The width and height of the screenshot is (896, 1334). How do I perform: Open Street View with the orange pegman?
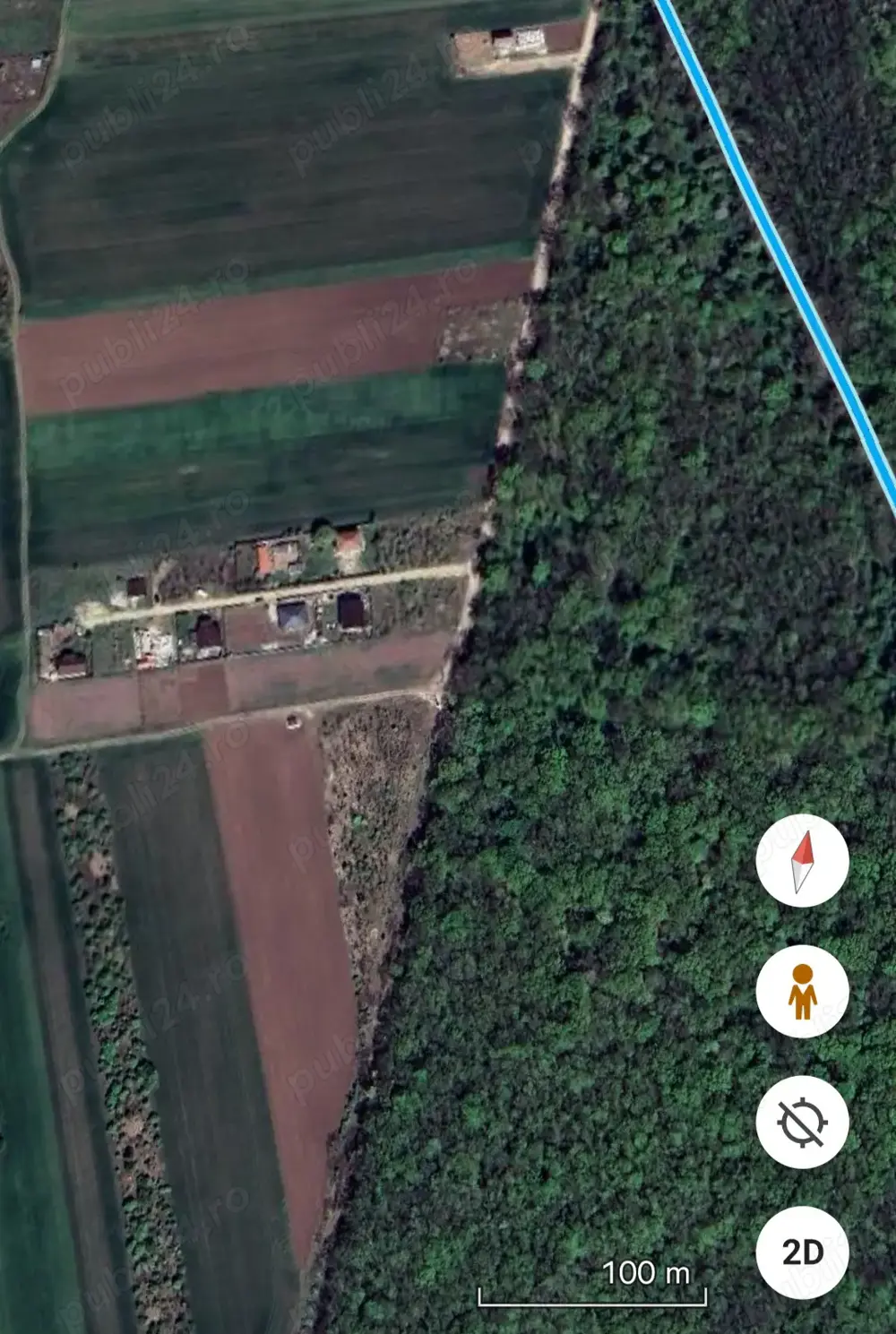coord(804,992)
